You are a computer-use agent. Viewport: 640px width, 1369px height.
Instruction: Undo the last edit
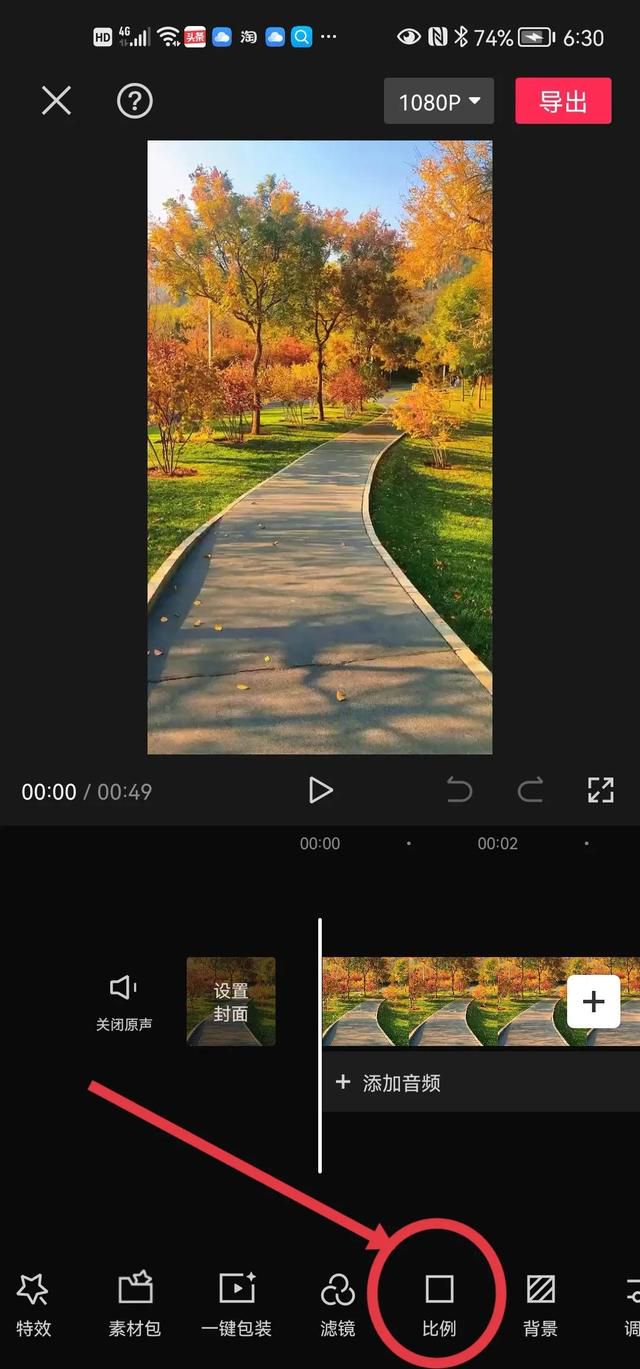(459, 791)
